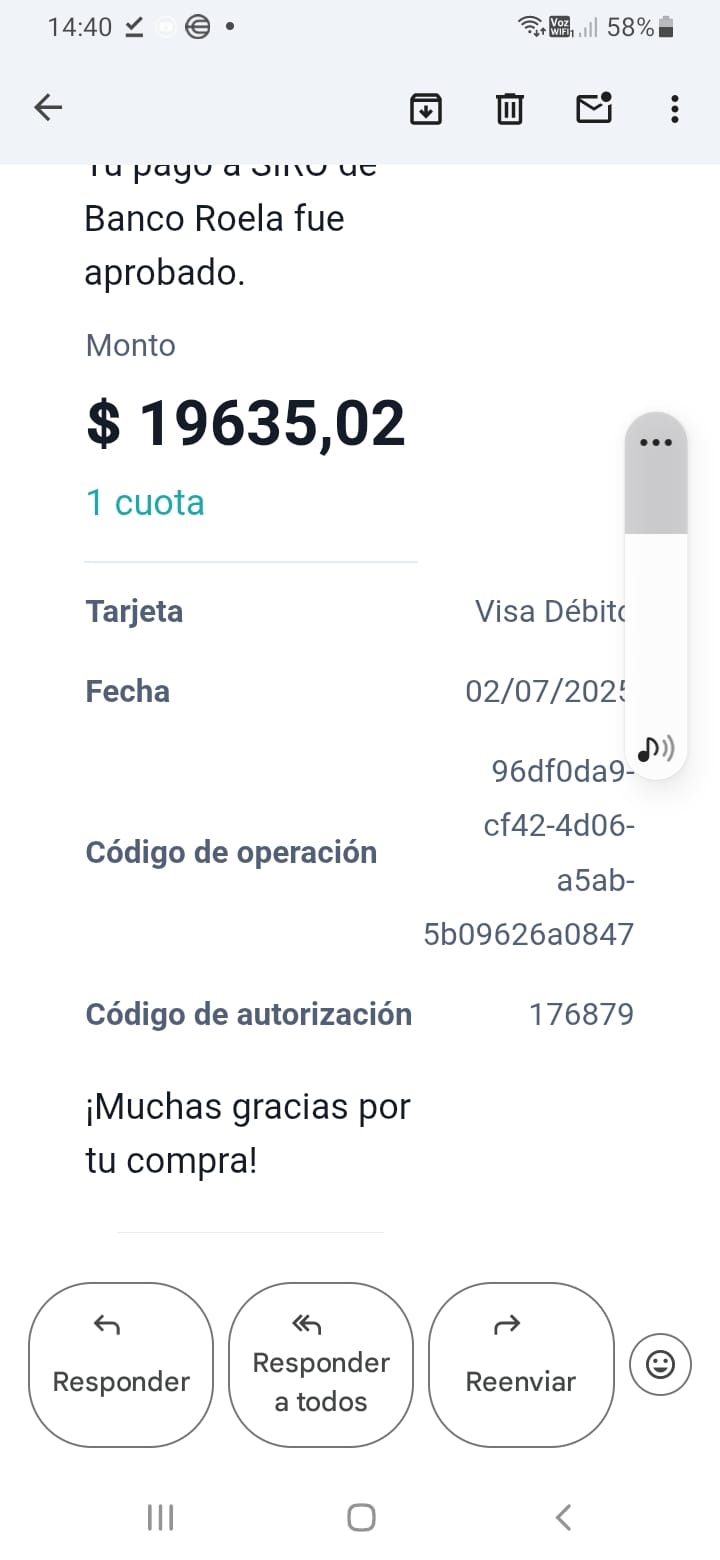Open the three-dot overflow menu
This screenshot has height=1560, width=720.
(x=675, y=108)
